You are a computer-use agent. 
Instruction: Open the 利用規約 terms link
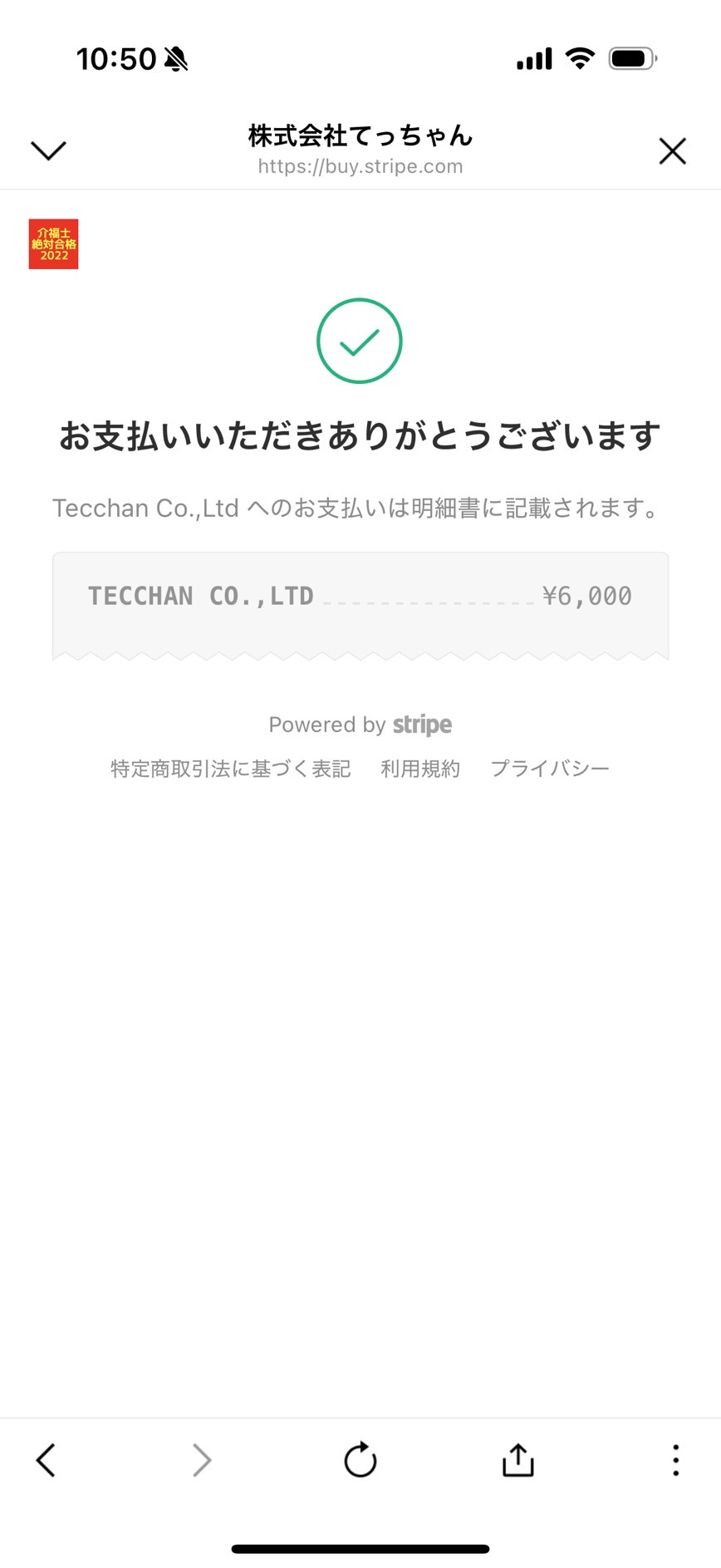pyautogui.click(x=420, y=769)
